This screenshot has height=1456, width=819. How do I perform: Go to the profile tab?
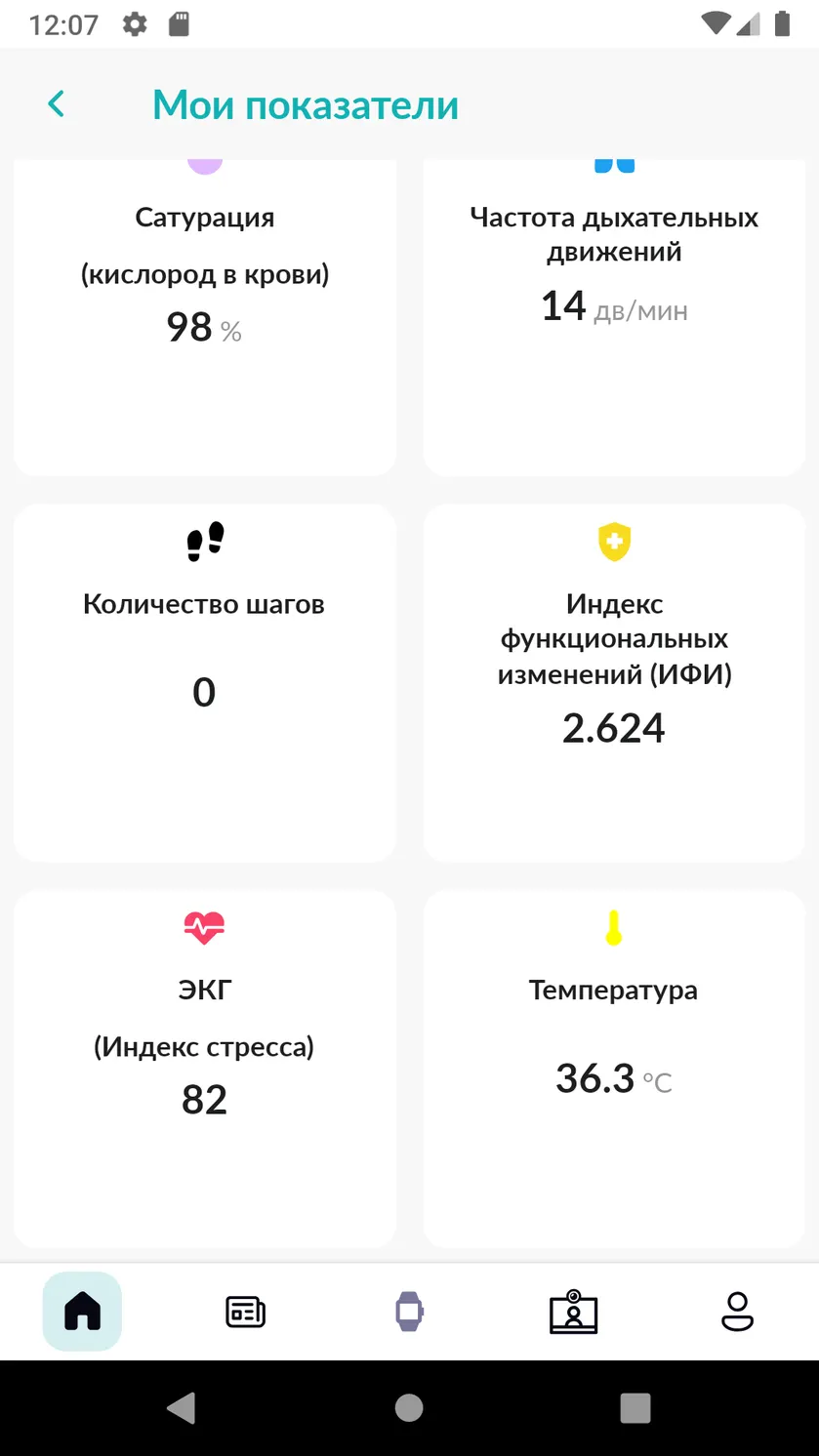click(x=737, y=1312)
